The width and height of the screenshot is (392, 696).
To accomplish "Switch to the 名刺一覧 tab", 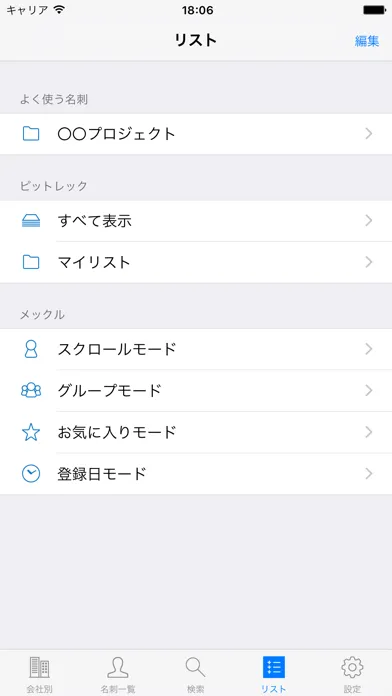I will (118, 674).
